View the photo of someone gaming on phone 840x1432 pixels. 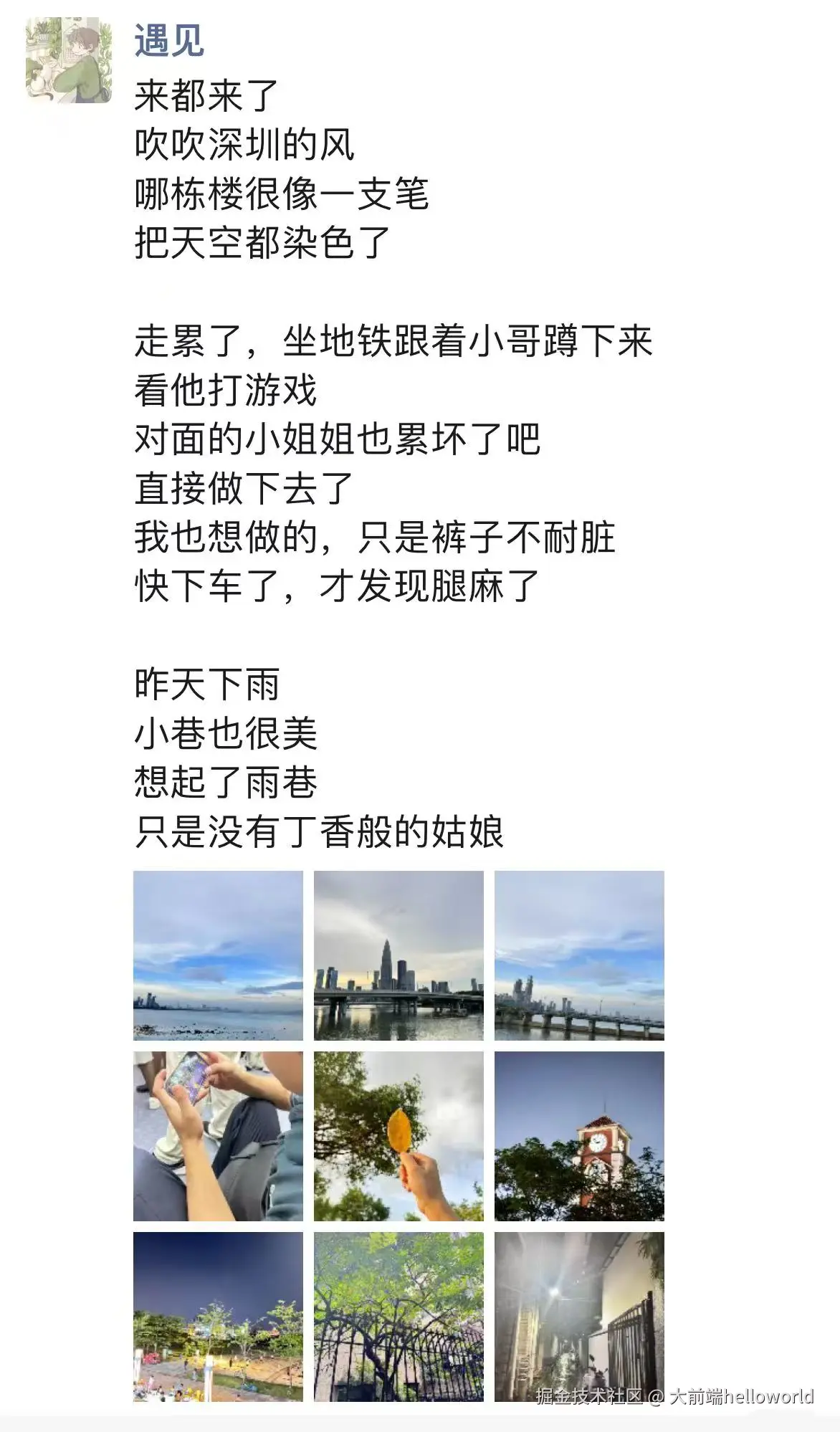pos(218,1135)
